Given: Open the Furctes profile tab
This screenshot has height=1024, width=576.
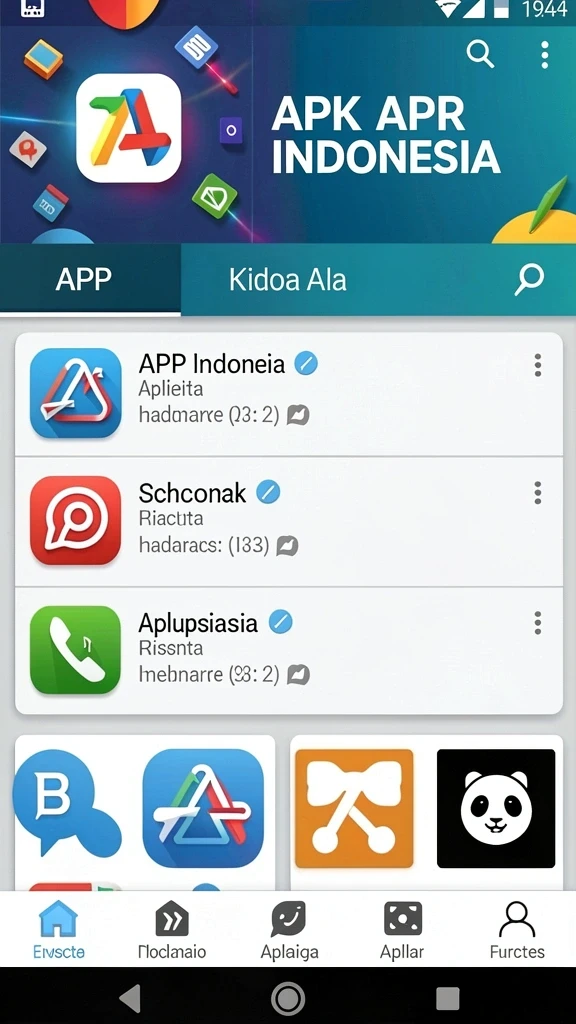Looking at the screenshot, I should [x=517, y=930].
